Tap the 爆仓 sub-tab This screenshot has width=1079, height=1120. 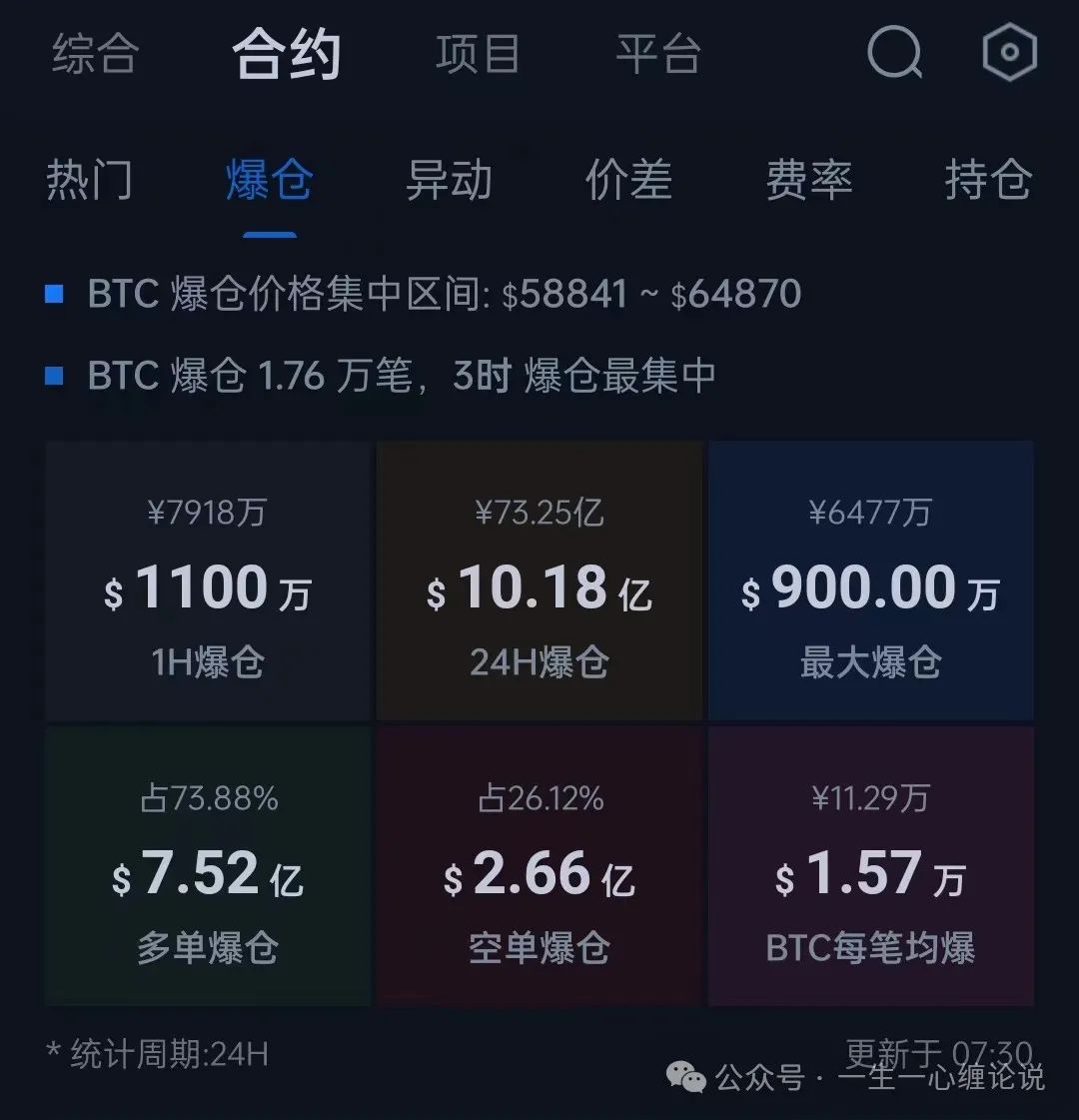click(x=270, y=181)
